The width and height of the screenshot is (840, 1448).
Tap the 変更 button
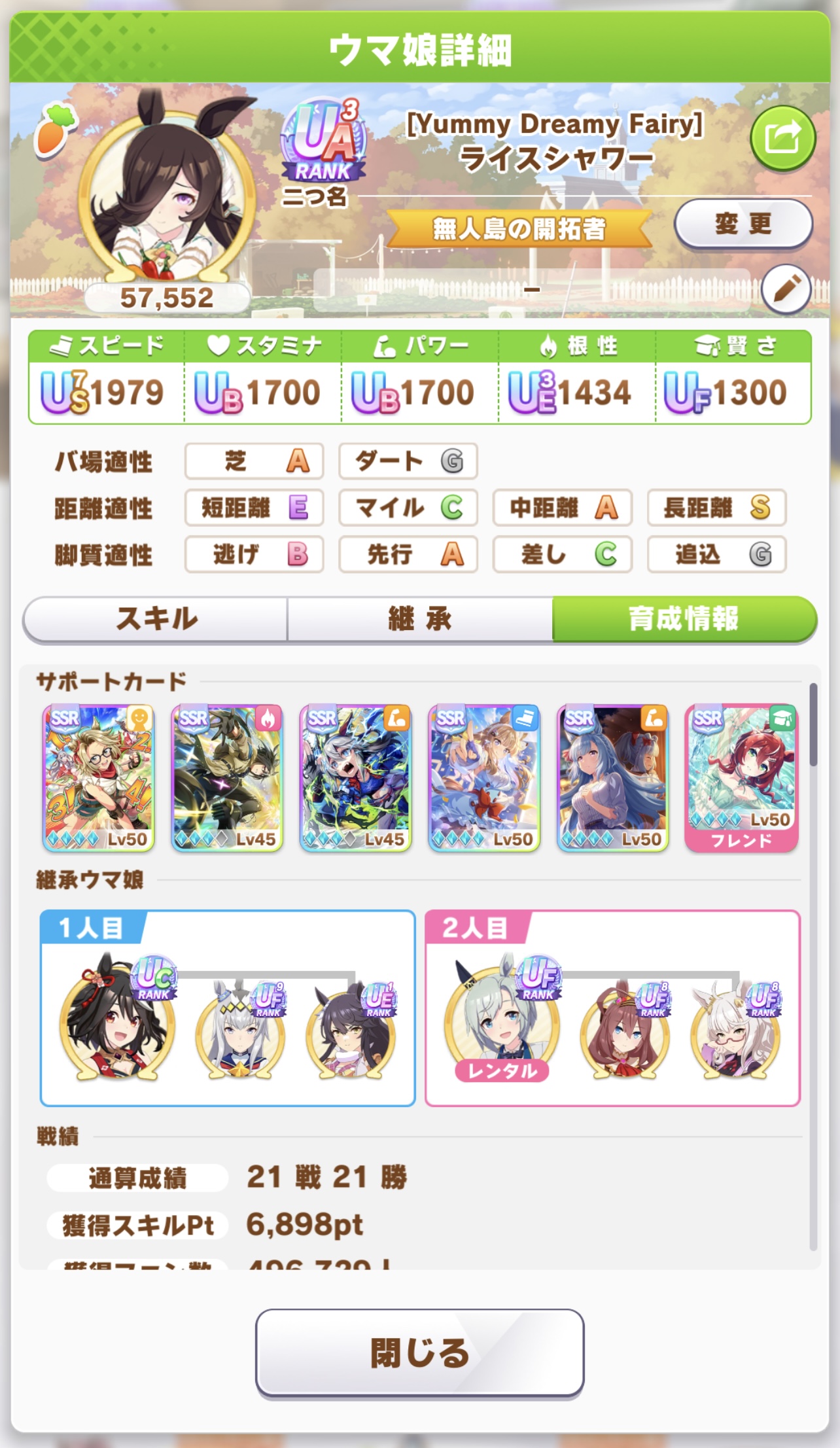coord(743,224)
